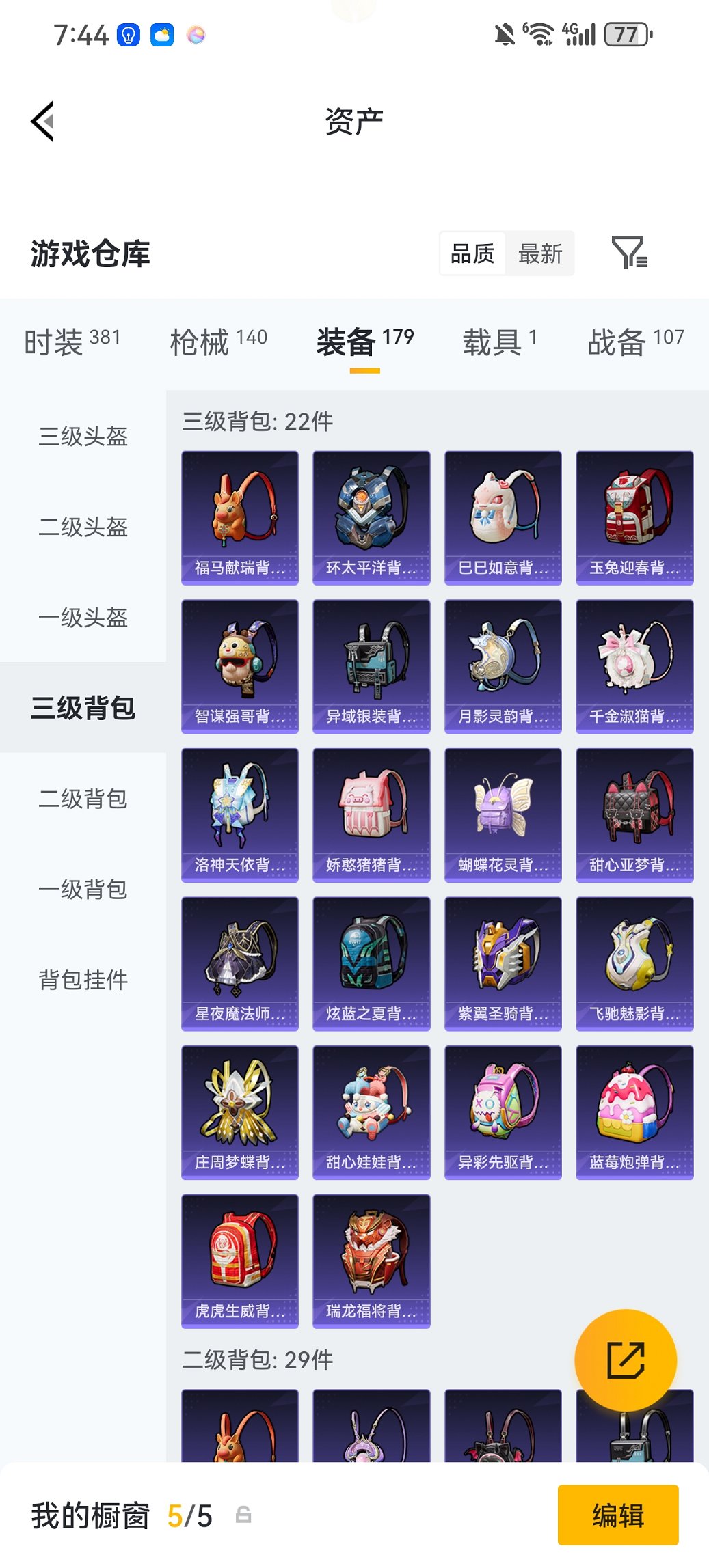
Task: Open the 背包挂件 category
Action: click(82, 980)
